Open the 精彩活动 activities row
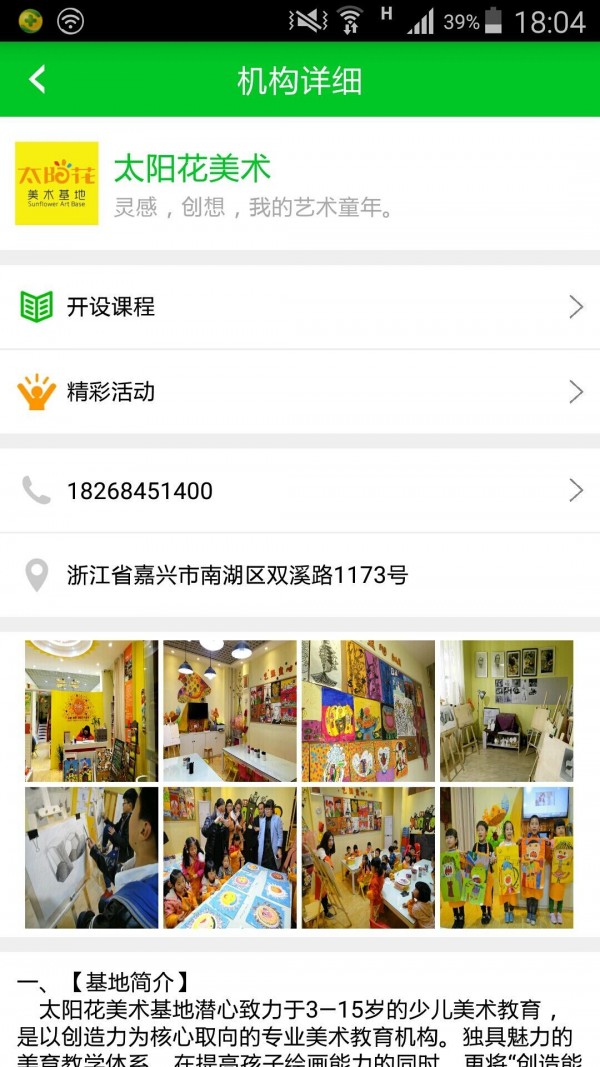The height and width of the screenshot is (1067, 600). point(300,391)
